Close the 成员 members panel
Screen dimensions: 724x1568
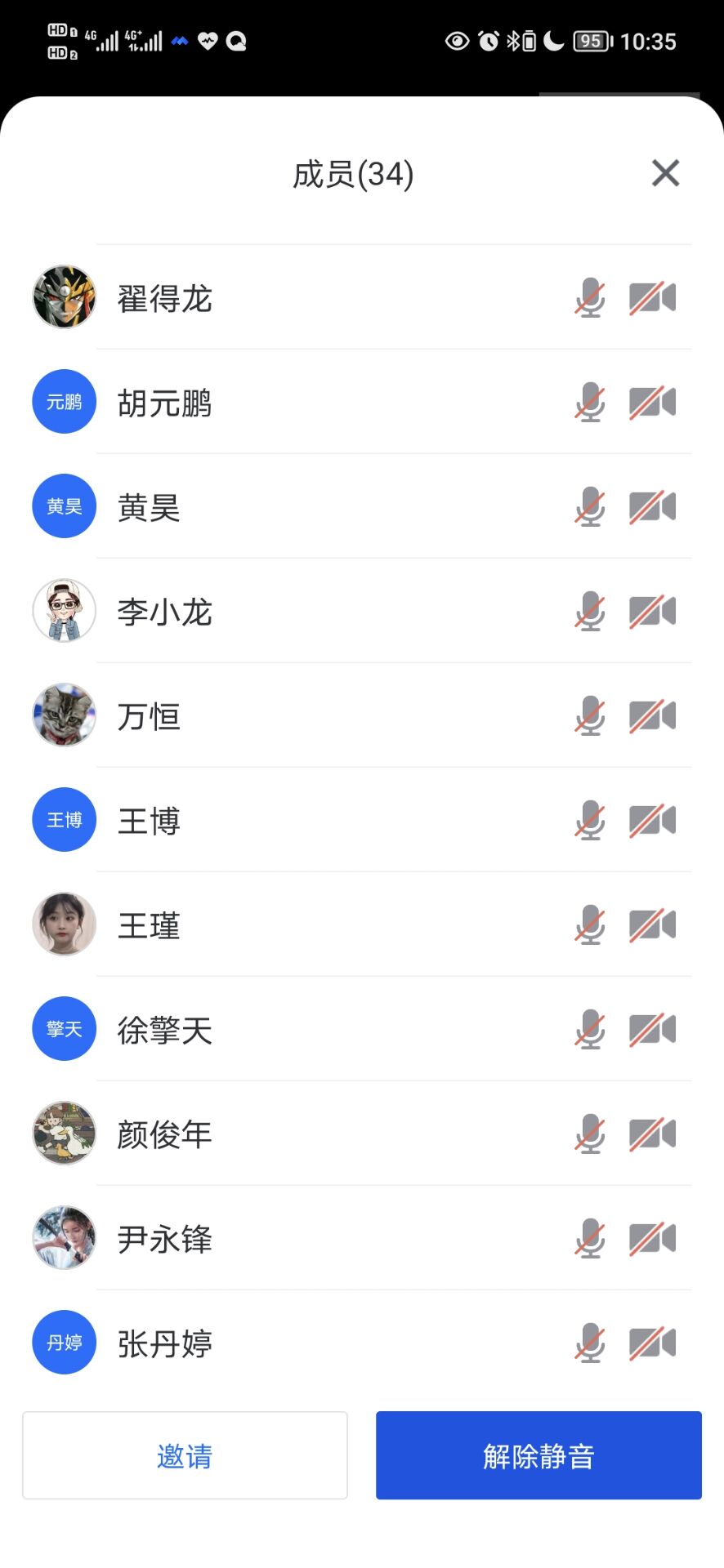coord(665,173)
